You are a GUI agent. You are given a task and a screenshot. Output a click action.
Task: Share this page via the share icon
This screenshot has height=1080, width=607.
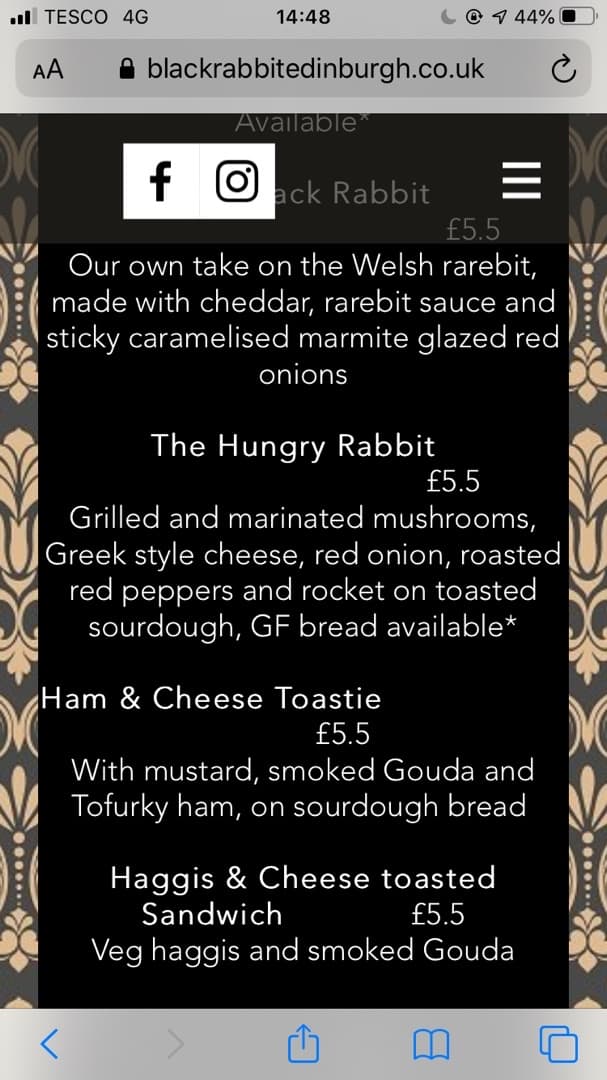point(303,1043)
